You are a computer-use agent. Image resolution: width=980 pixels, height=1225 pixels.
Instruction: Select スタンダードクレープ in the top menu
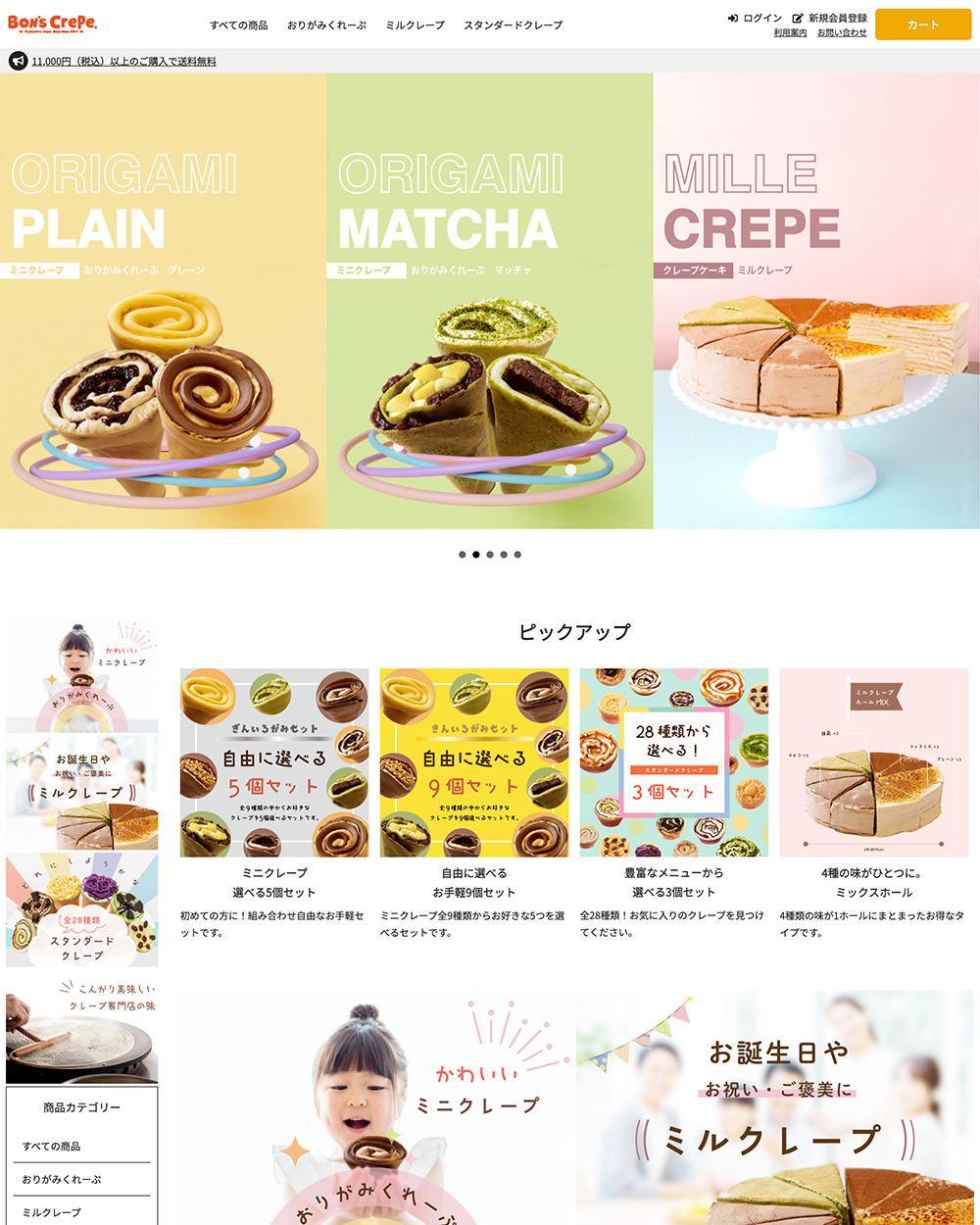(513, 25)
